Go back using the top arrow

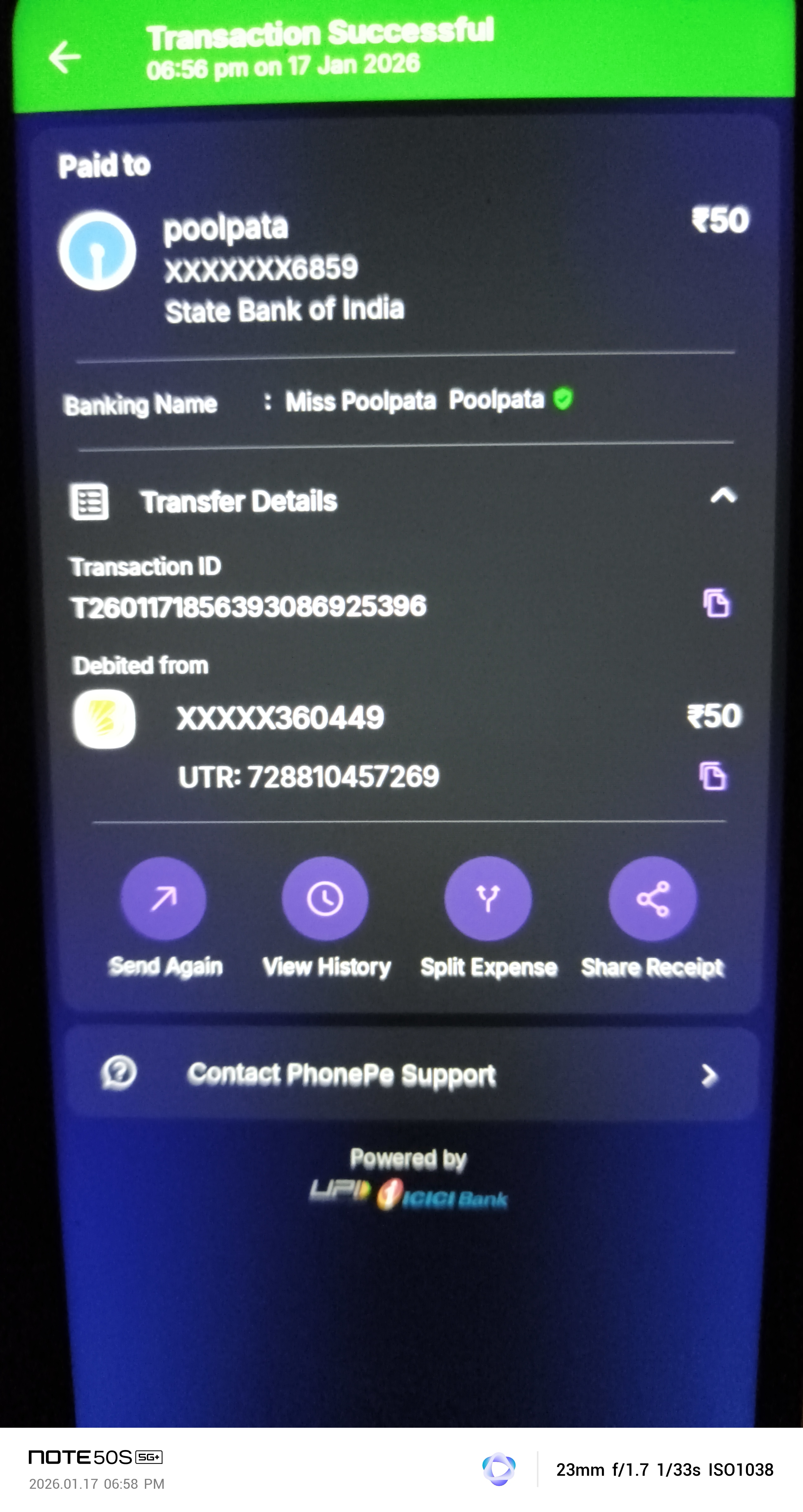64,57
